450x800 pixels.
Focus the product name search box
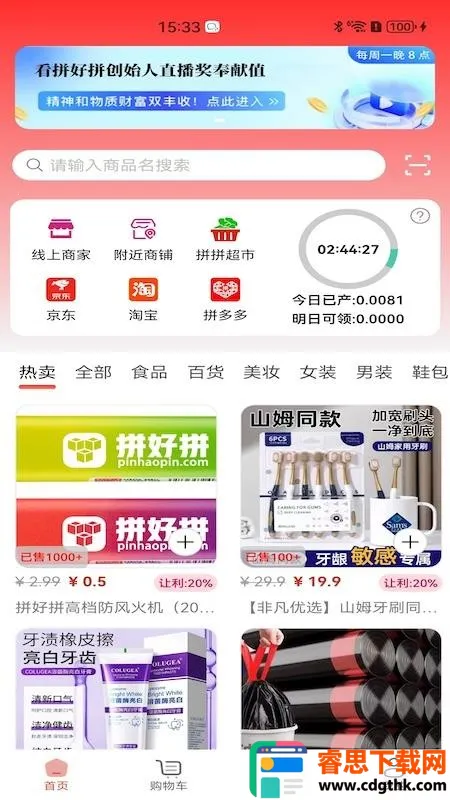click(x=198, y=165)
